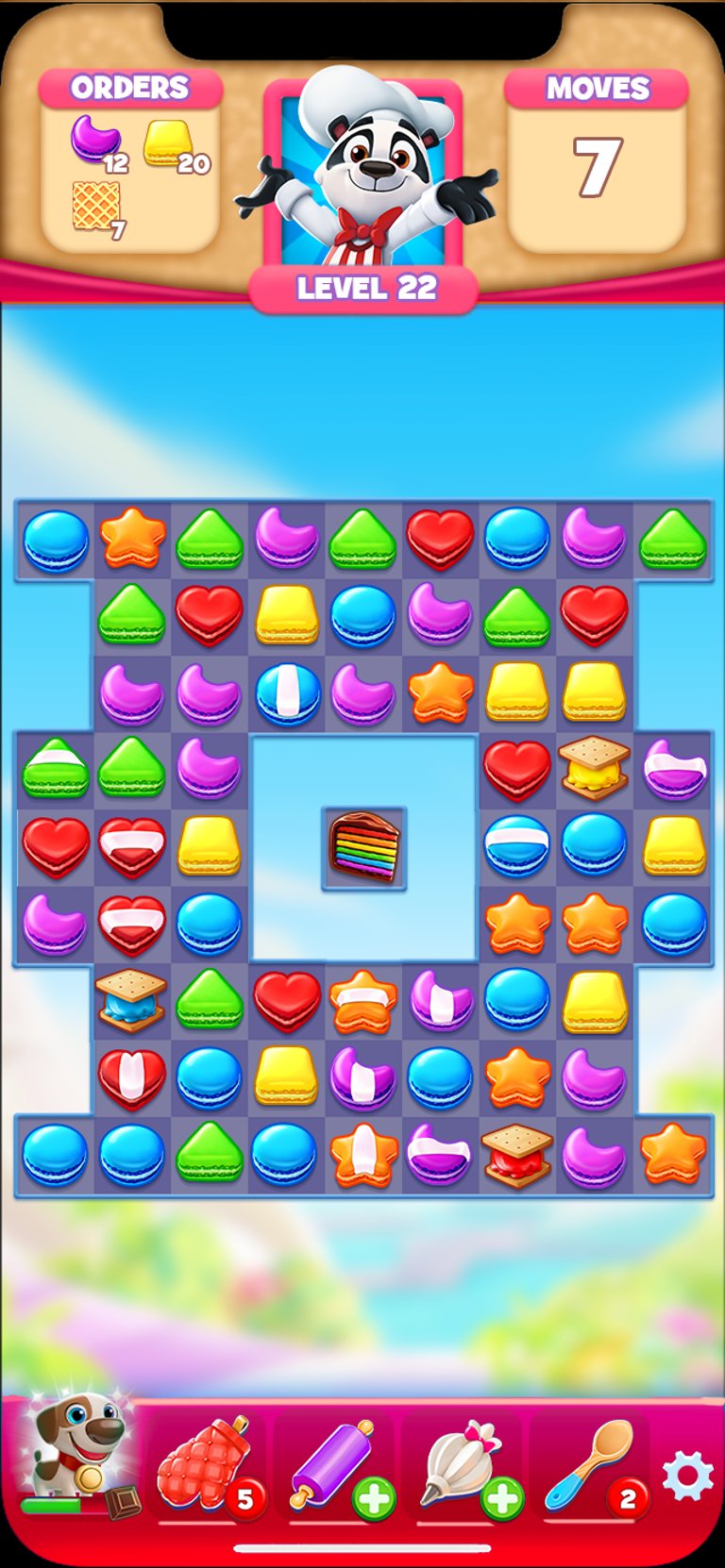Tap the rainbow cake piece
Image resolution: width=725 pixels, height=1568 pixels.
pyautogui.click(x=364, y=848)
